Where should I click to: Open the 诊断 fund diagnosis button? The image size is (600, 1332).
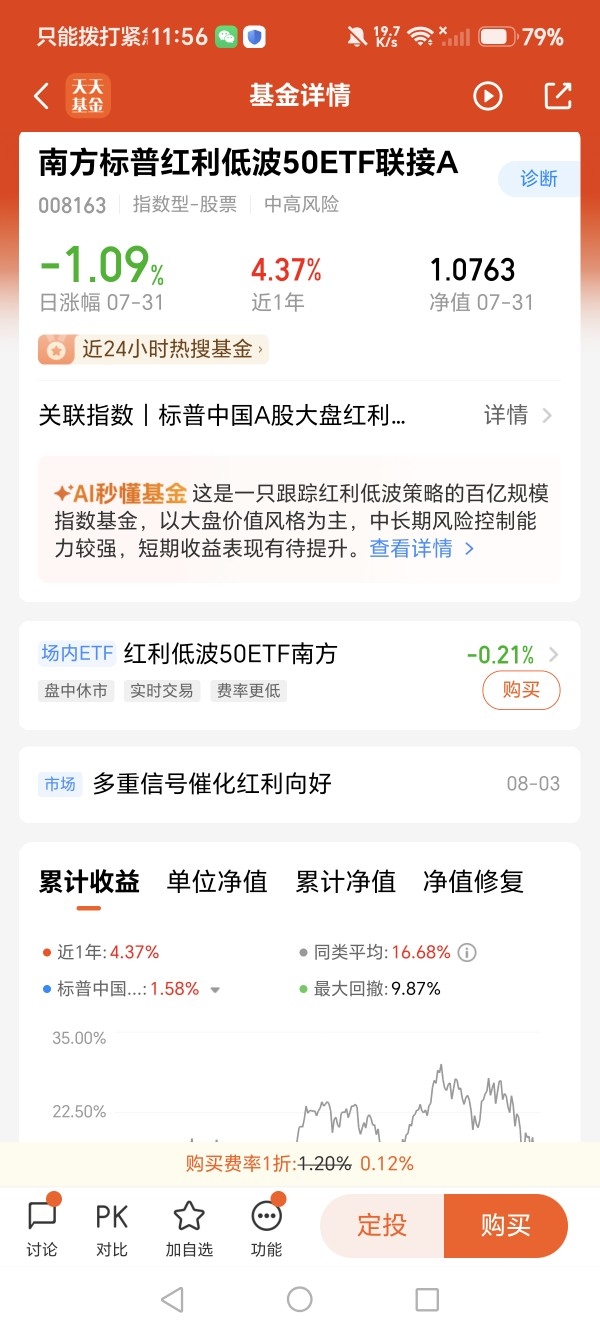539,179
